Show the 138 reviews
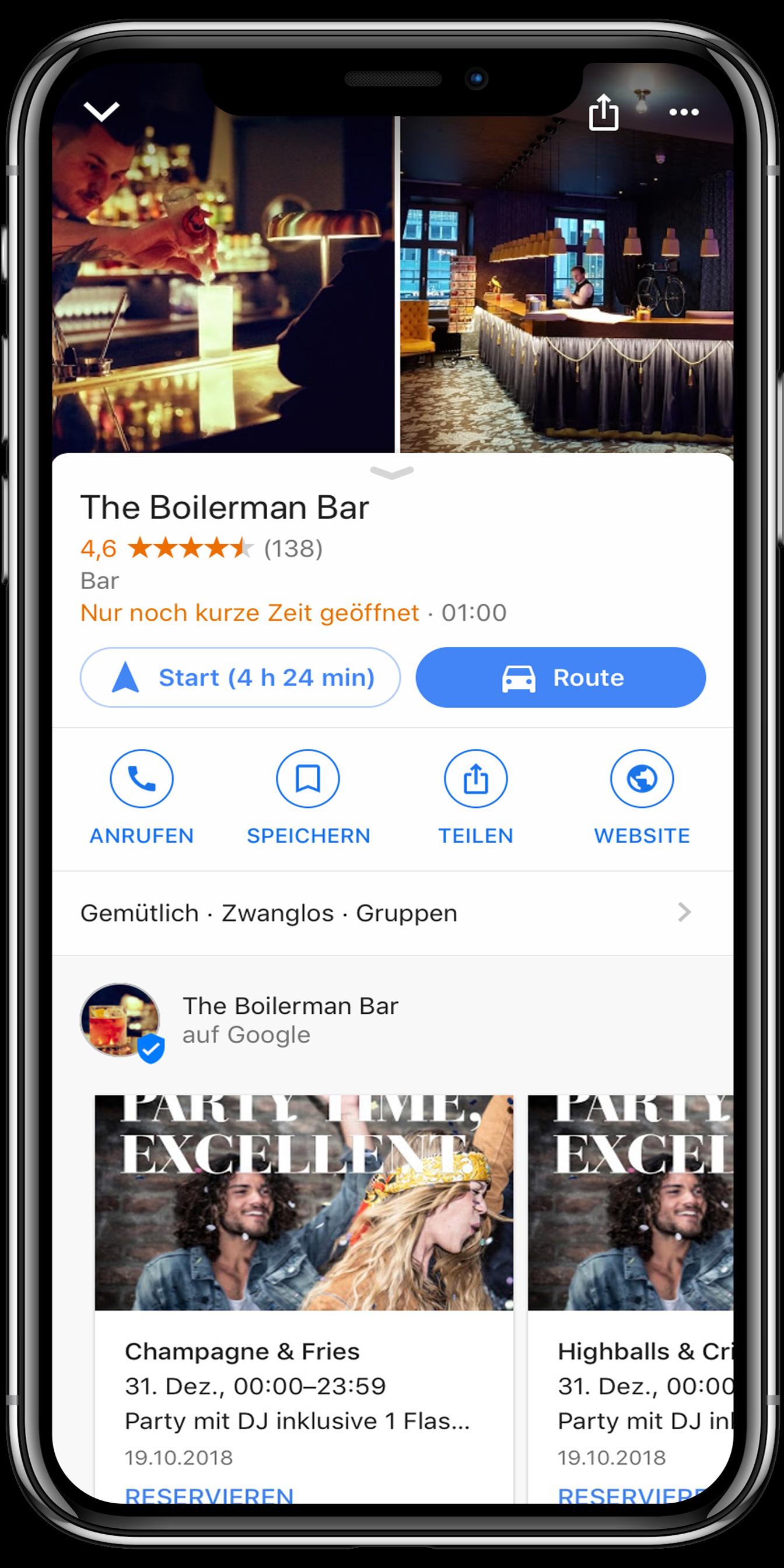 pos(293,548)
